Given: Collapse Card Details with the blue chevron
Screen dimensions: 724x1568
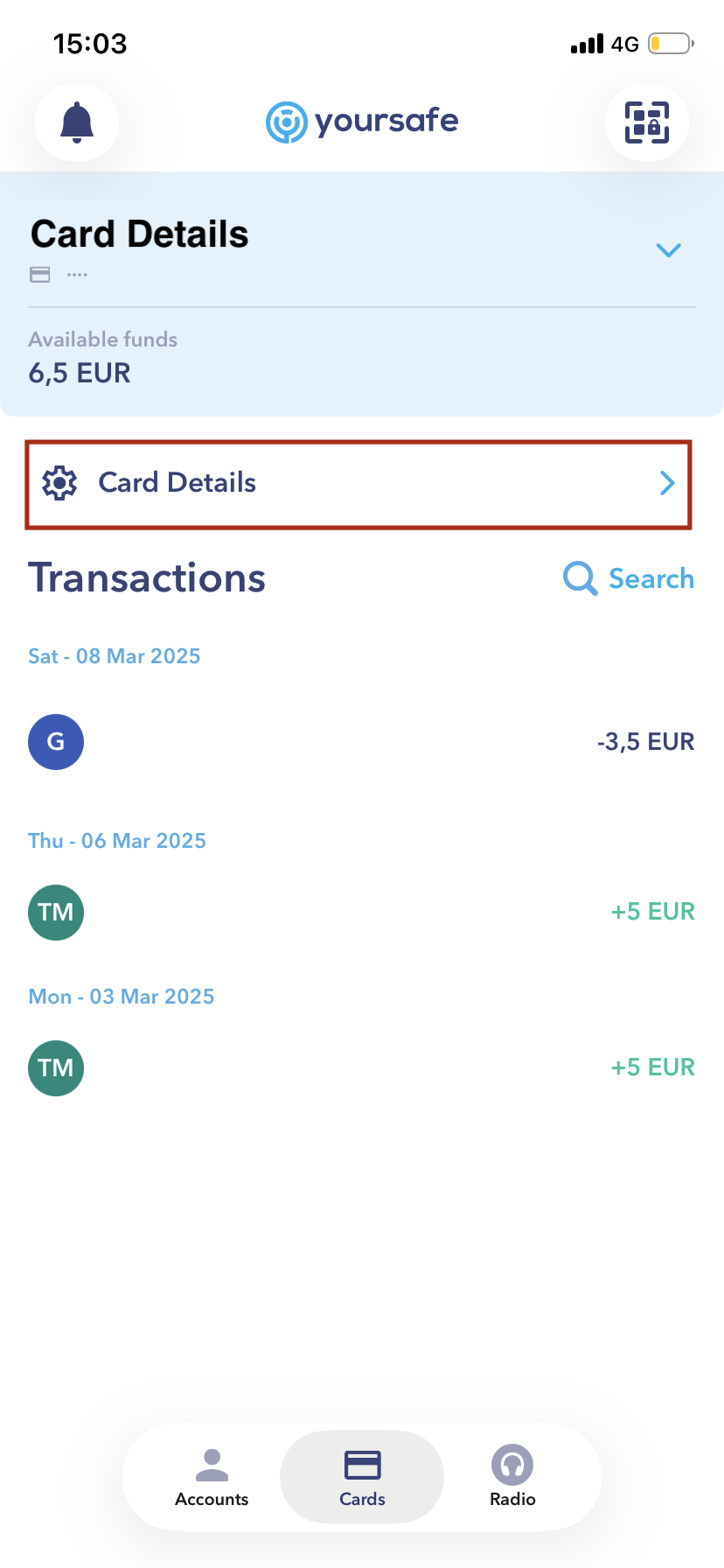Looking at the screenshot, I should pos(668,250).
